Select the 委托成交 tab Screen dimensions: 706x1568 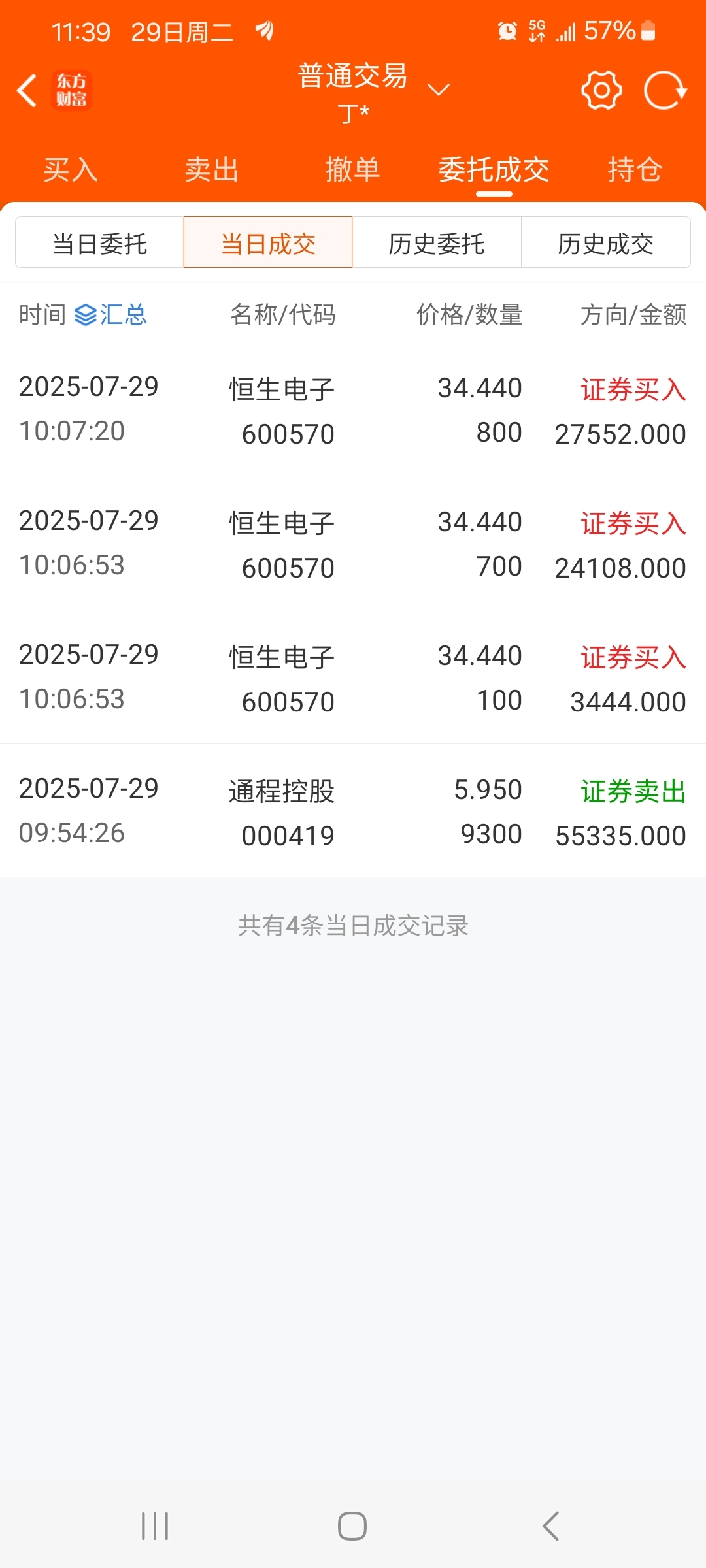[494, 170]
